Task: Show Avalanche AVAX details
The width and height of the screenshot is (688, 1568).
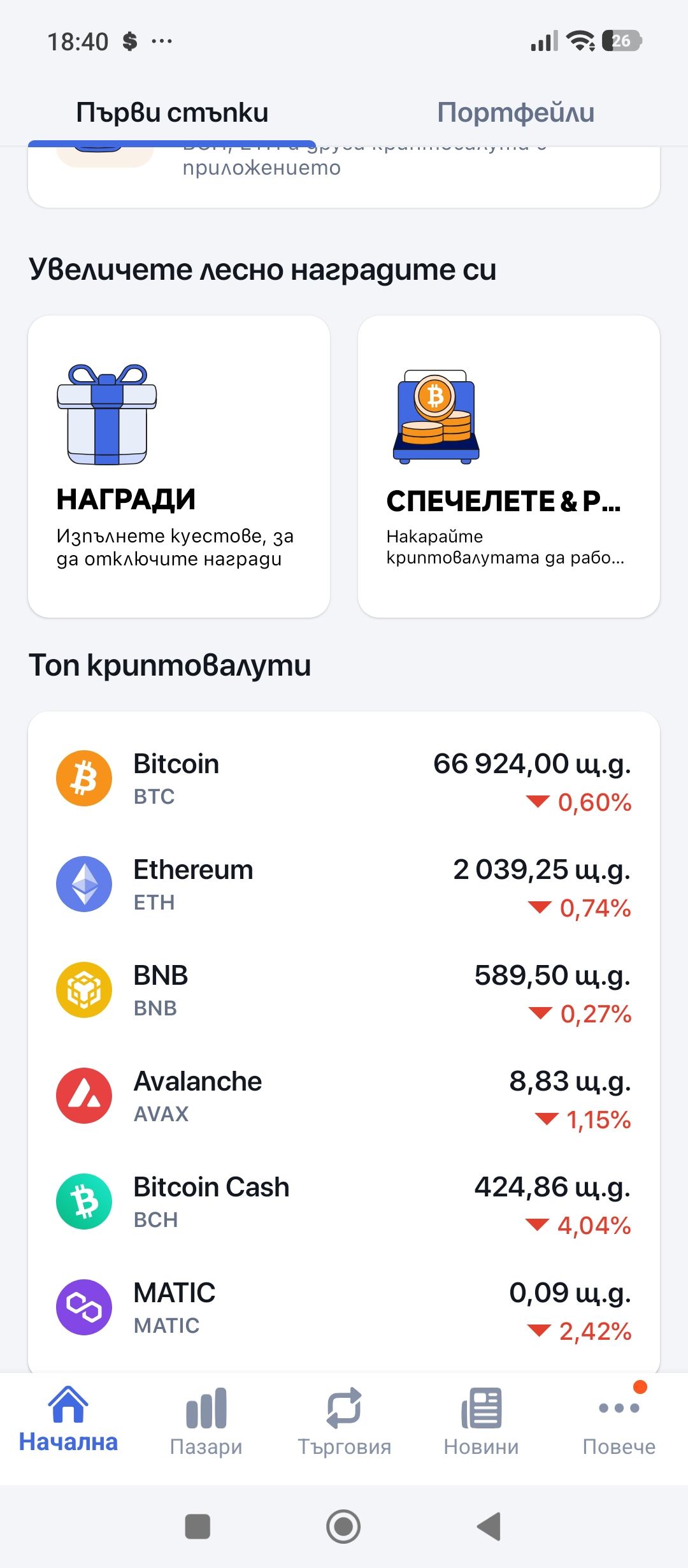Action: coord(344,1096)
